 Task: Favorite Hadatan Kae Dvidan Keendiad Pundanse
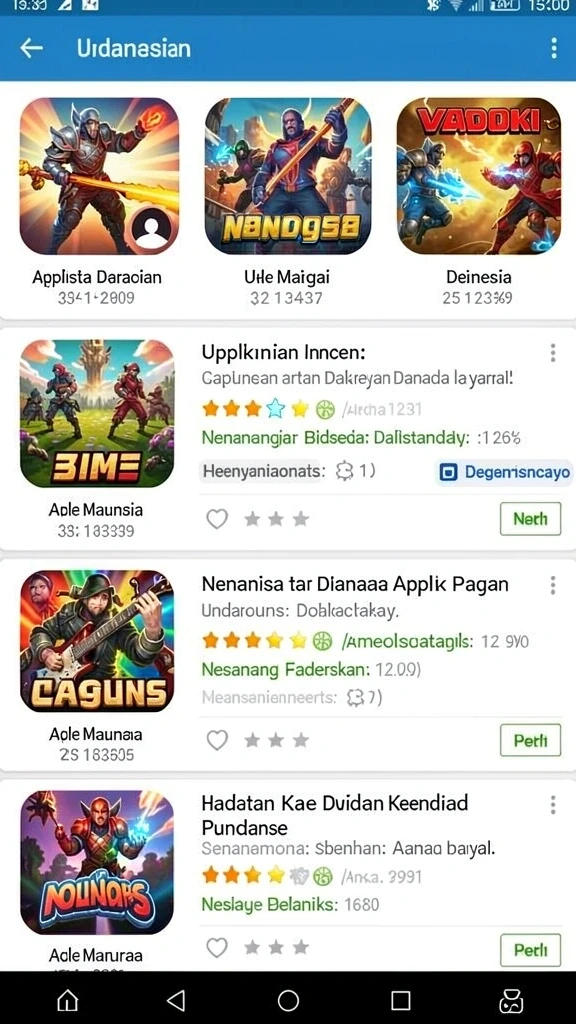pos(217,948)
